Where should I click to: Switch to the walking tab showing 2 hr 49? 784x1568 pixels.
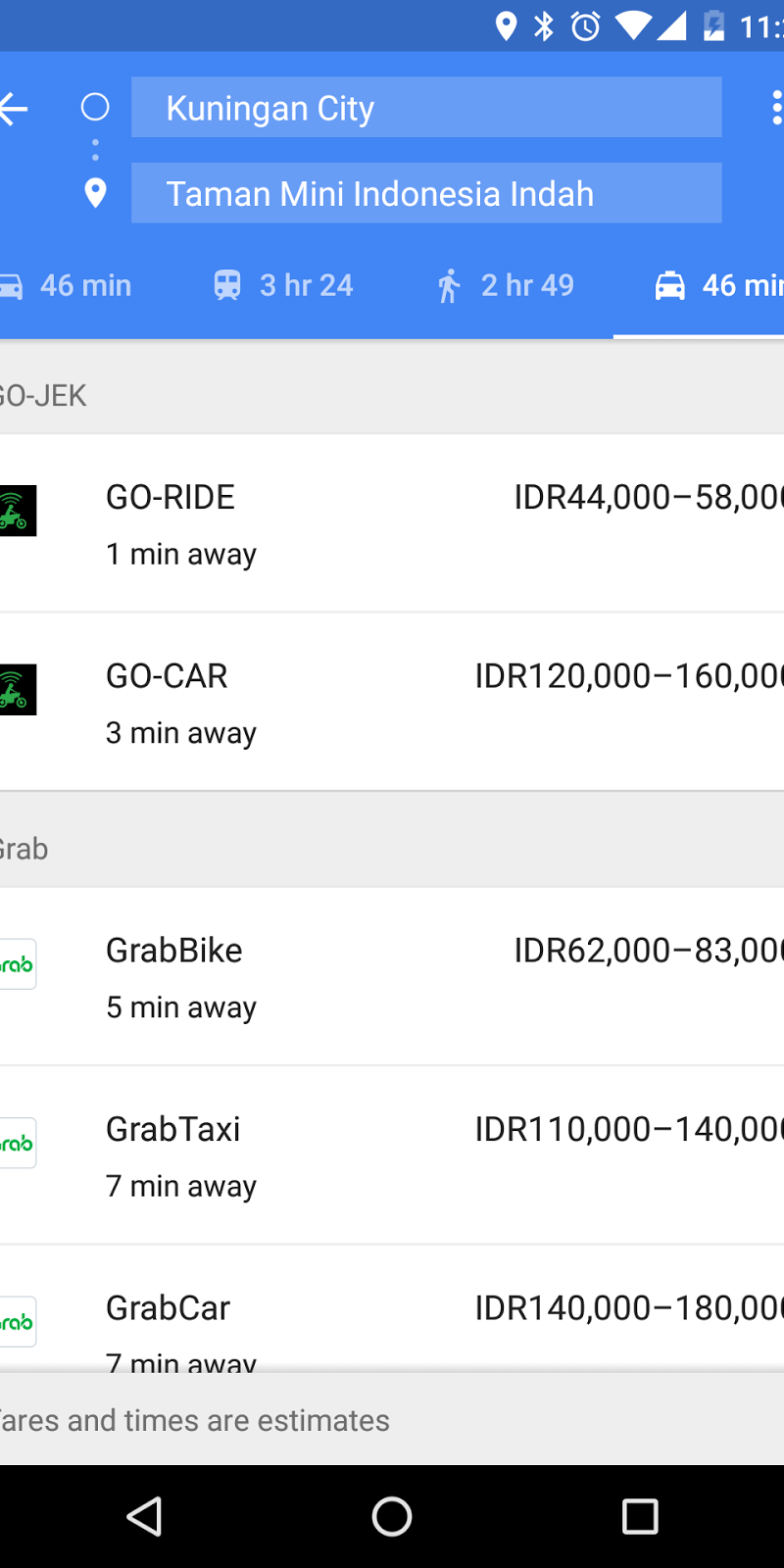(x=505, y=286)
